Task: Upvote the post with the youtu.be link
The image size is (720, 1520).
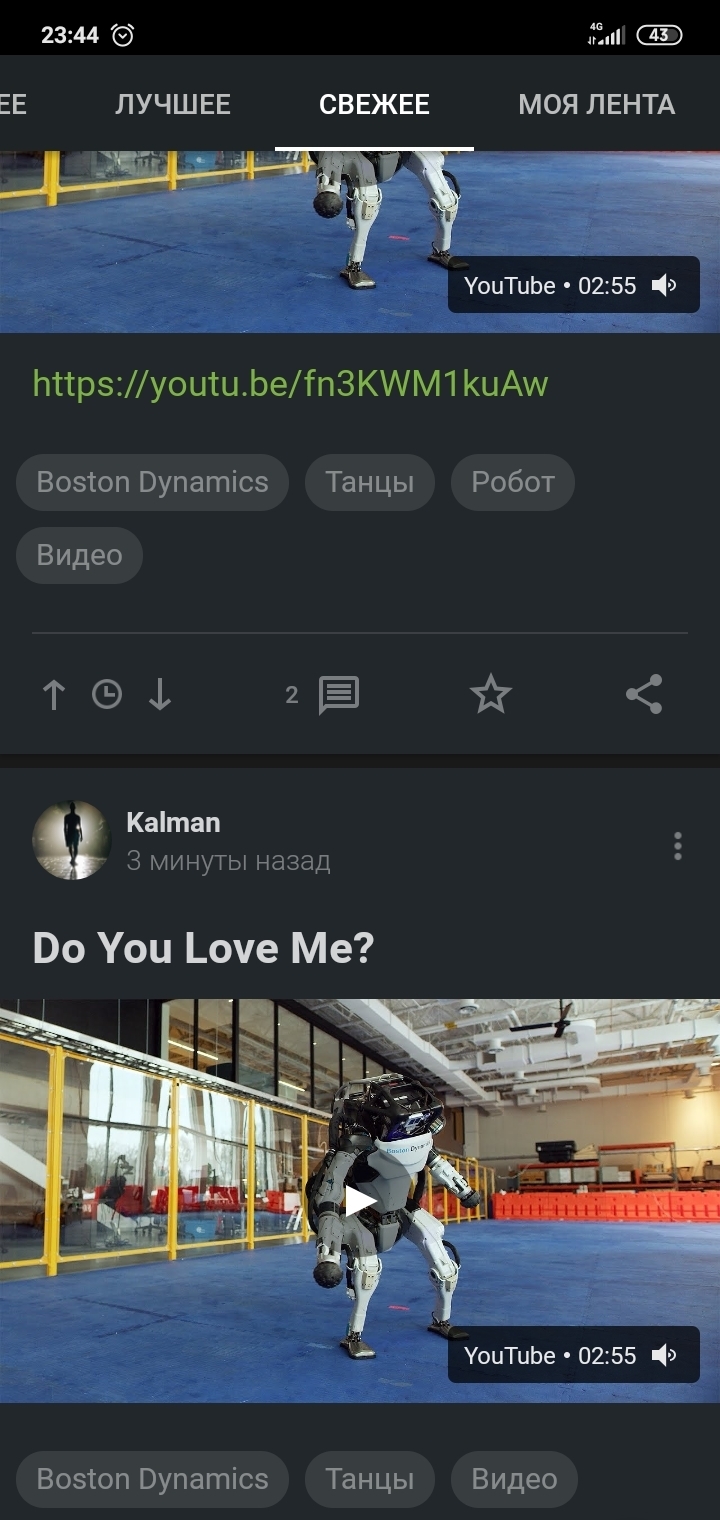Action: tap(54, 695)
